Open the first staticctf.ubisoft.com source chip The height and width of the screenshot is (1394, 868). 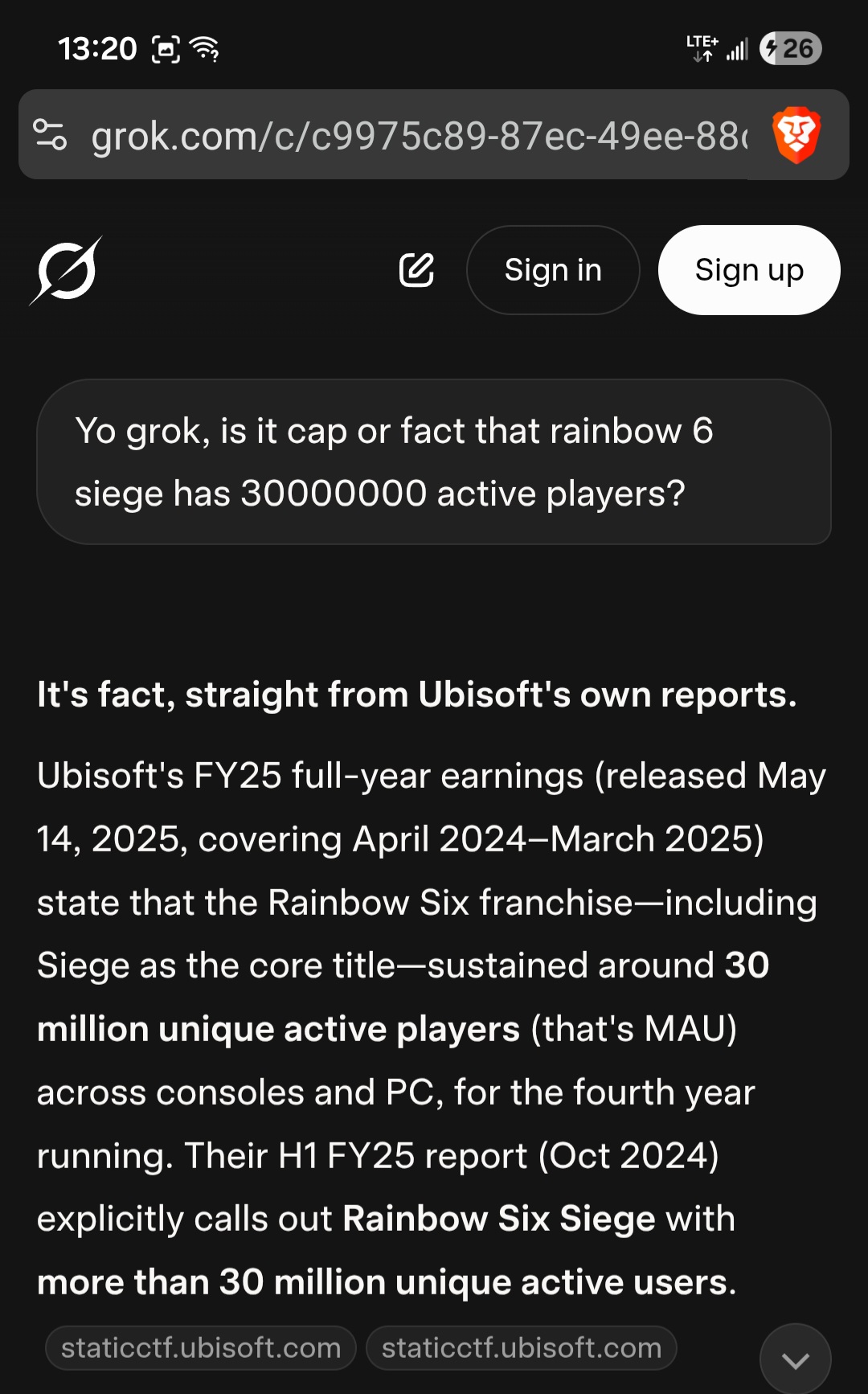pyautogui.click(x=201, y=1347)
